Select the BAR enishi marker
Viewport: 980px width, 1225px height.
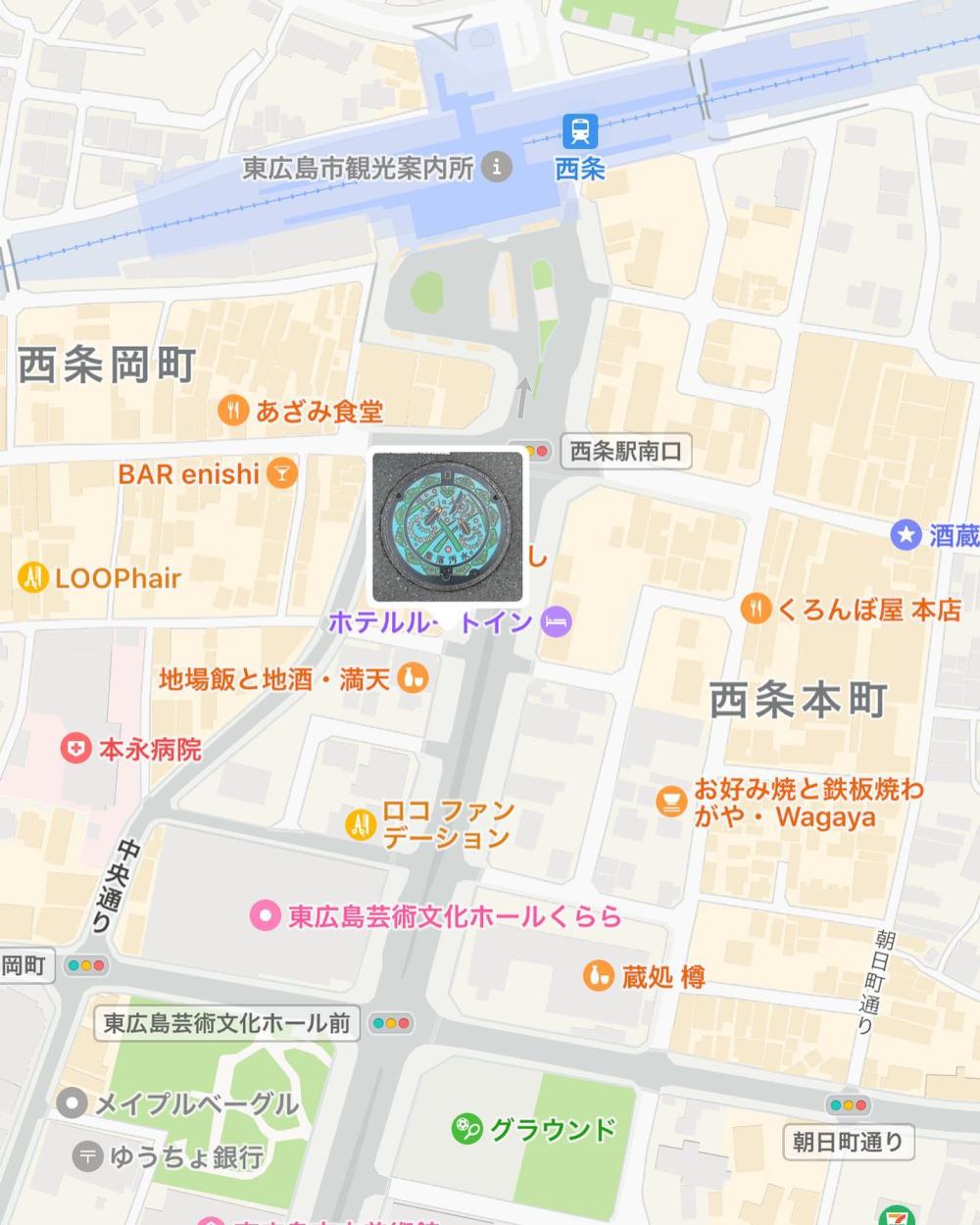pyautogui.click(x=282, y=473)
